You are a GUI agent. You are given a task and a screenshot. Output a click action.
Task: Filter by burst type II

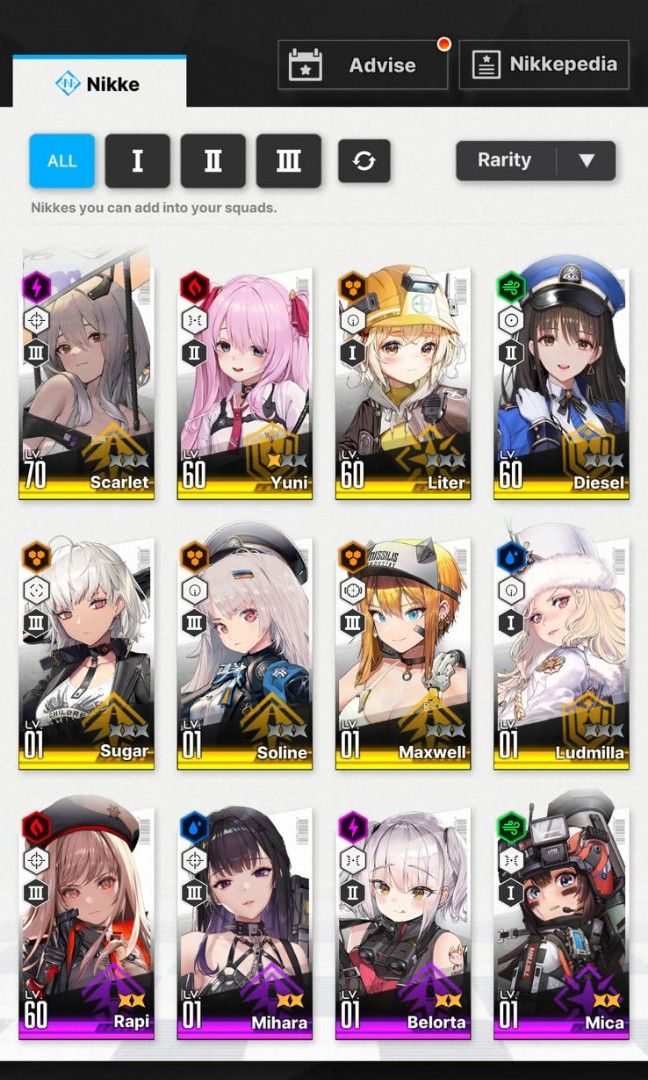click(x=213, y=161)
